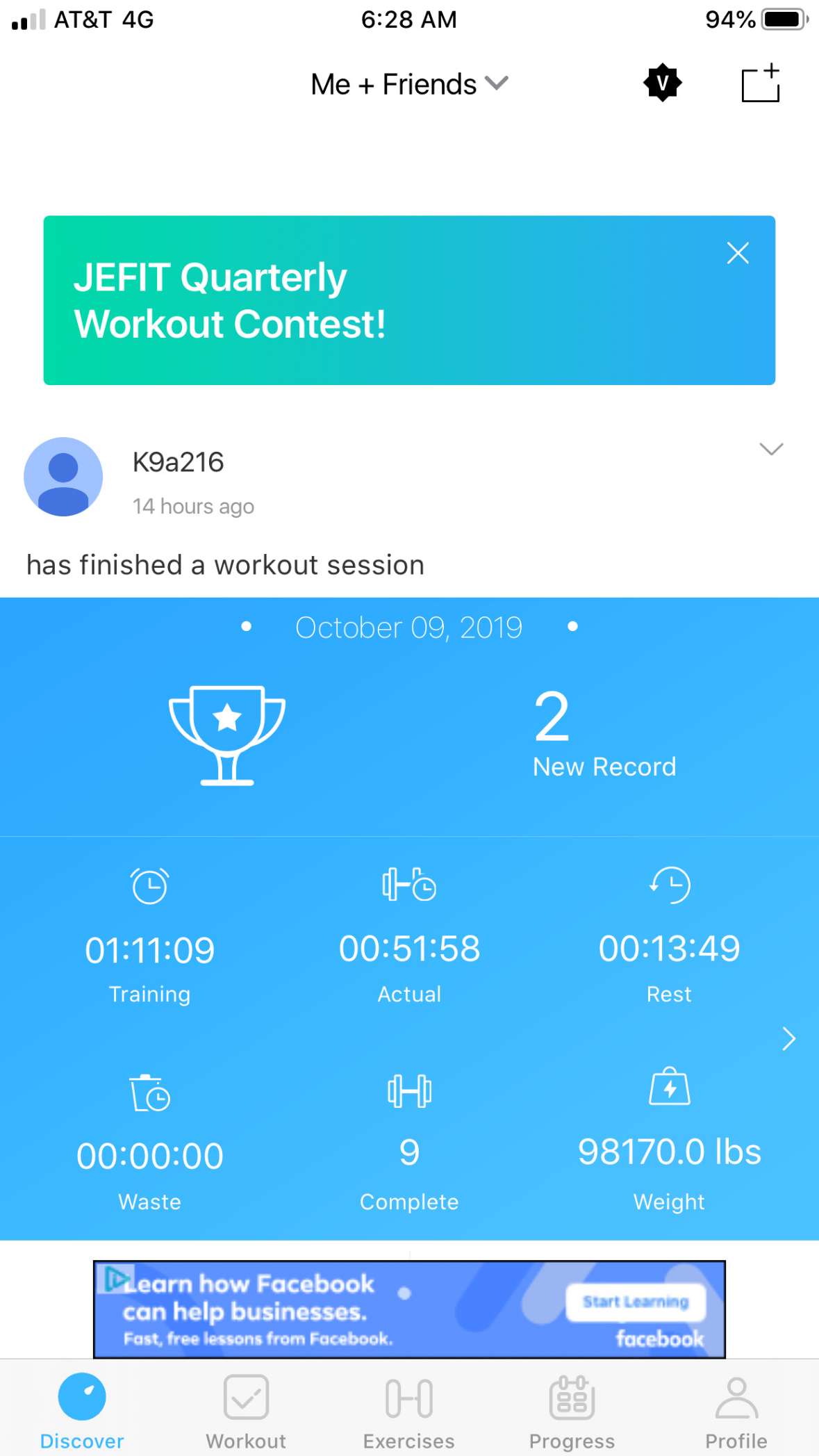Open the Facebook Start Learning ad
Image resolution: width=819 pixels, height=1456 pixels.
tap(634, 1301)
